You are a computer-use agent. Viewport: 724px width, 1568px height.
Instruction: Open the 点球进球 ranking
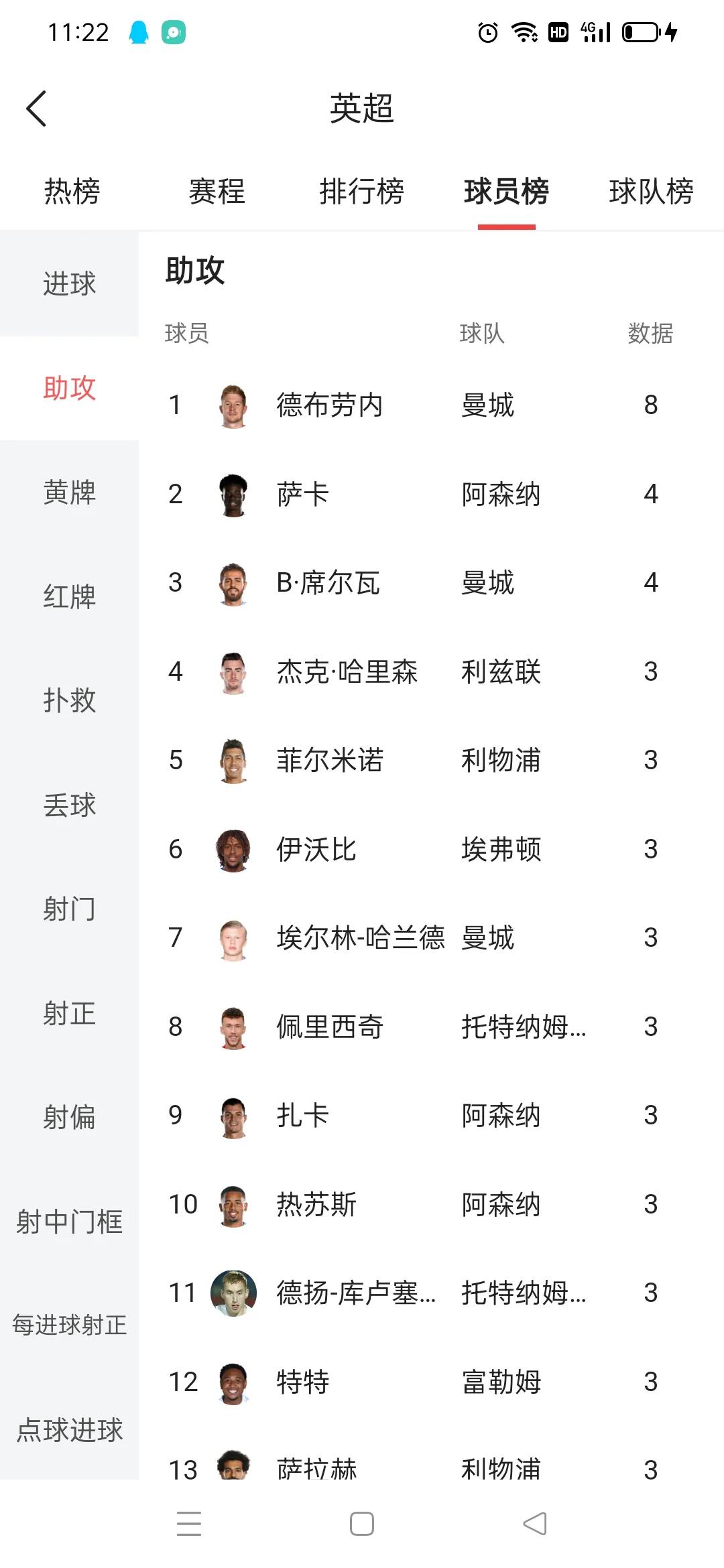point(69,1430)
